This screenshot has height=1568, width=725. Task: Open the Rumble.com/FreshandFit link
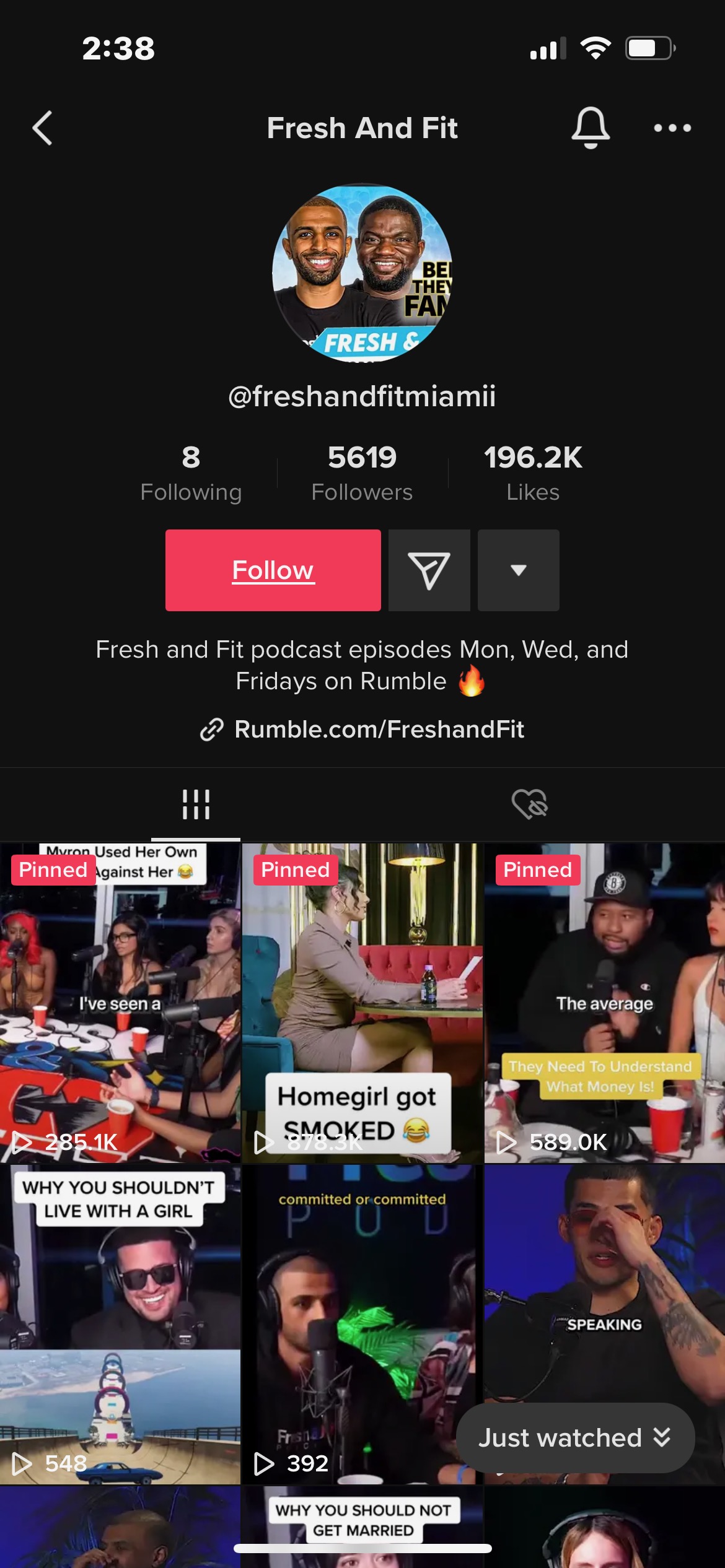[362, 730]
